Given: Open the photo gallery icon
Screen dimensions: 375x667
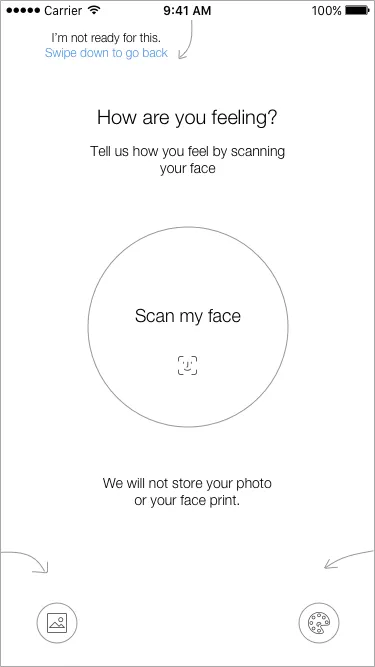Looking at the screenshot, I should pyautogui.click(x=57, y=623).
